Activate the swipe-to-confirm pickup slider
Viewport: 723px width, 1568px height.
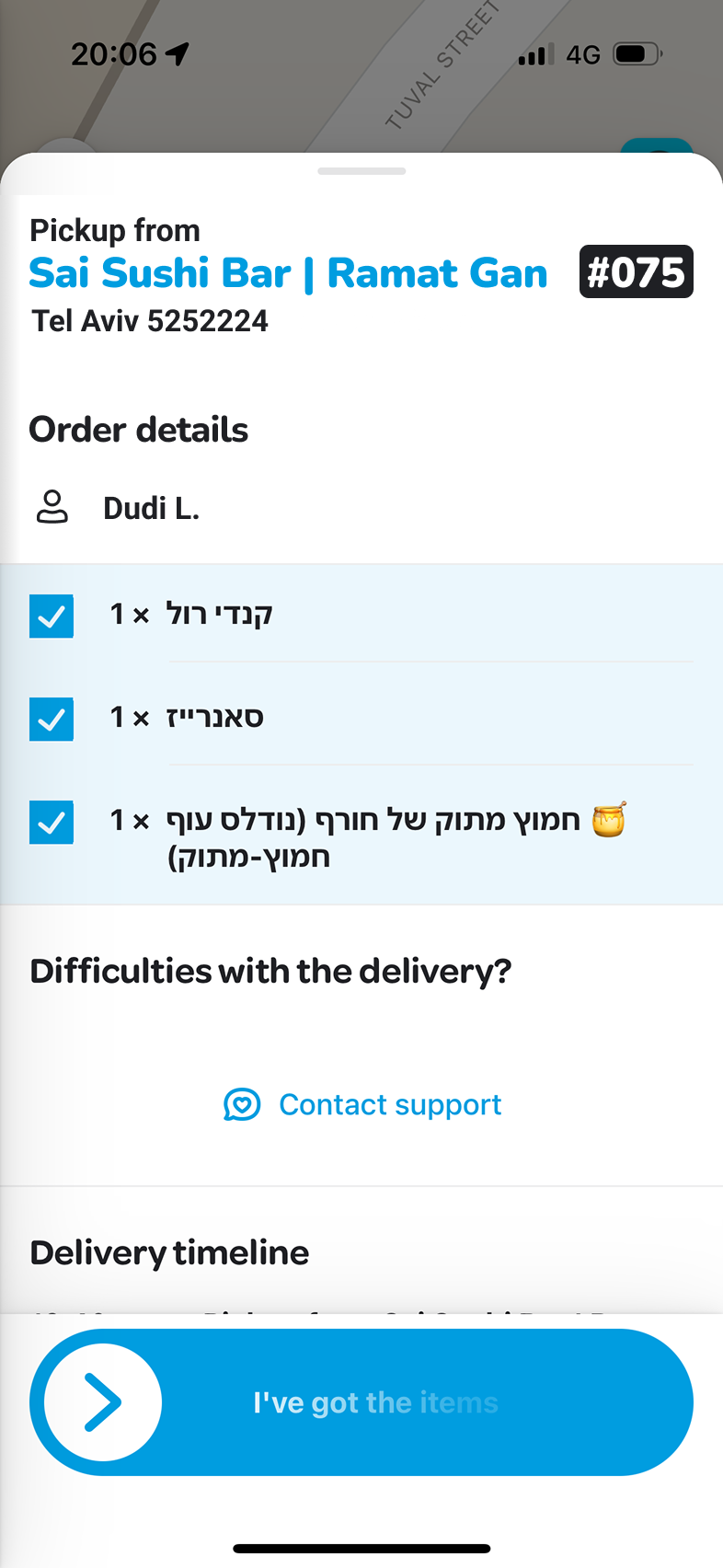(x=99, y=1401)
